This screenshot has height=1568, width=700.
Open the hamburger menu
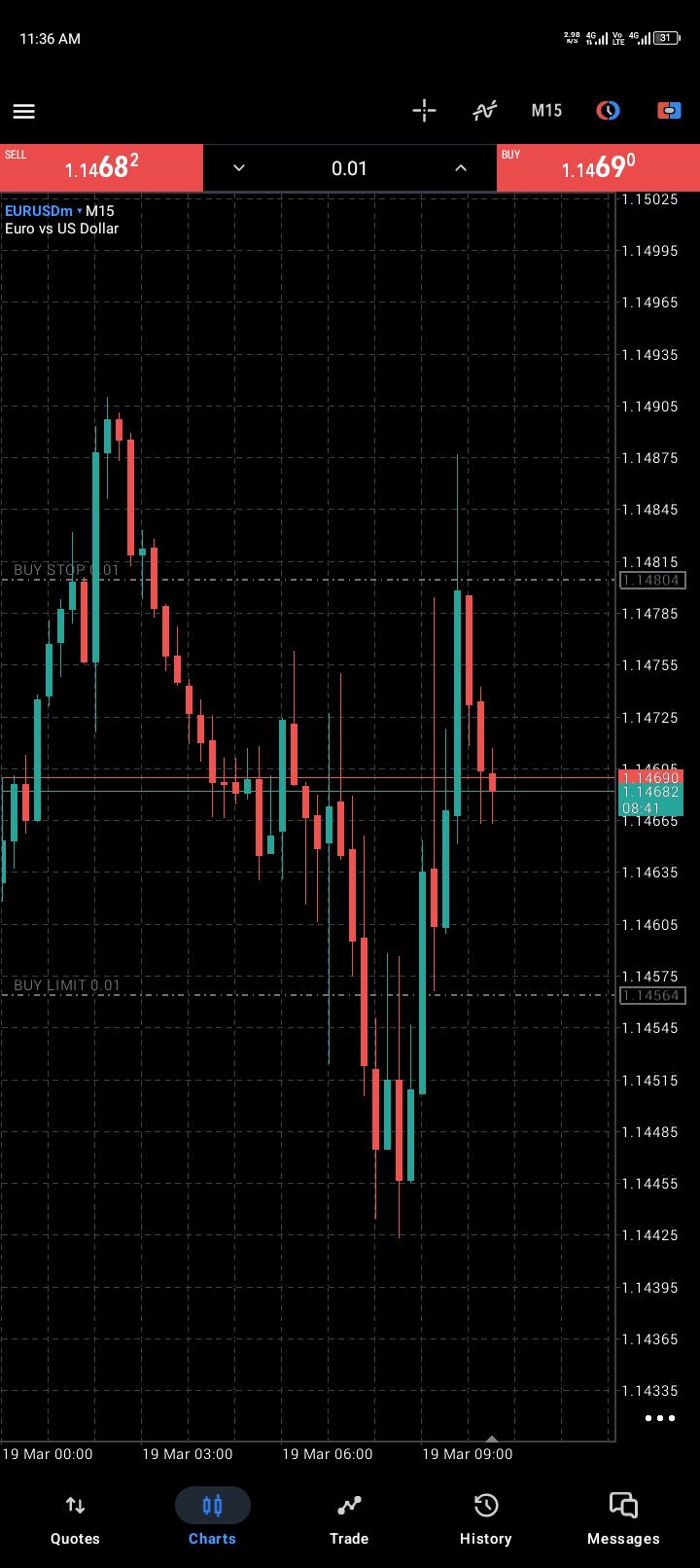24,111
